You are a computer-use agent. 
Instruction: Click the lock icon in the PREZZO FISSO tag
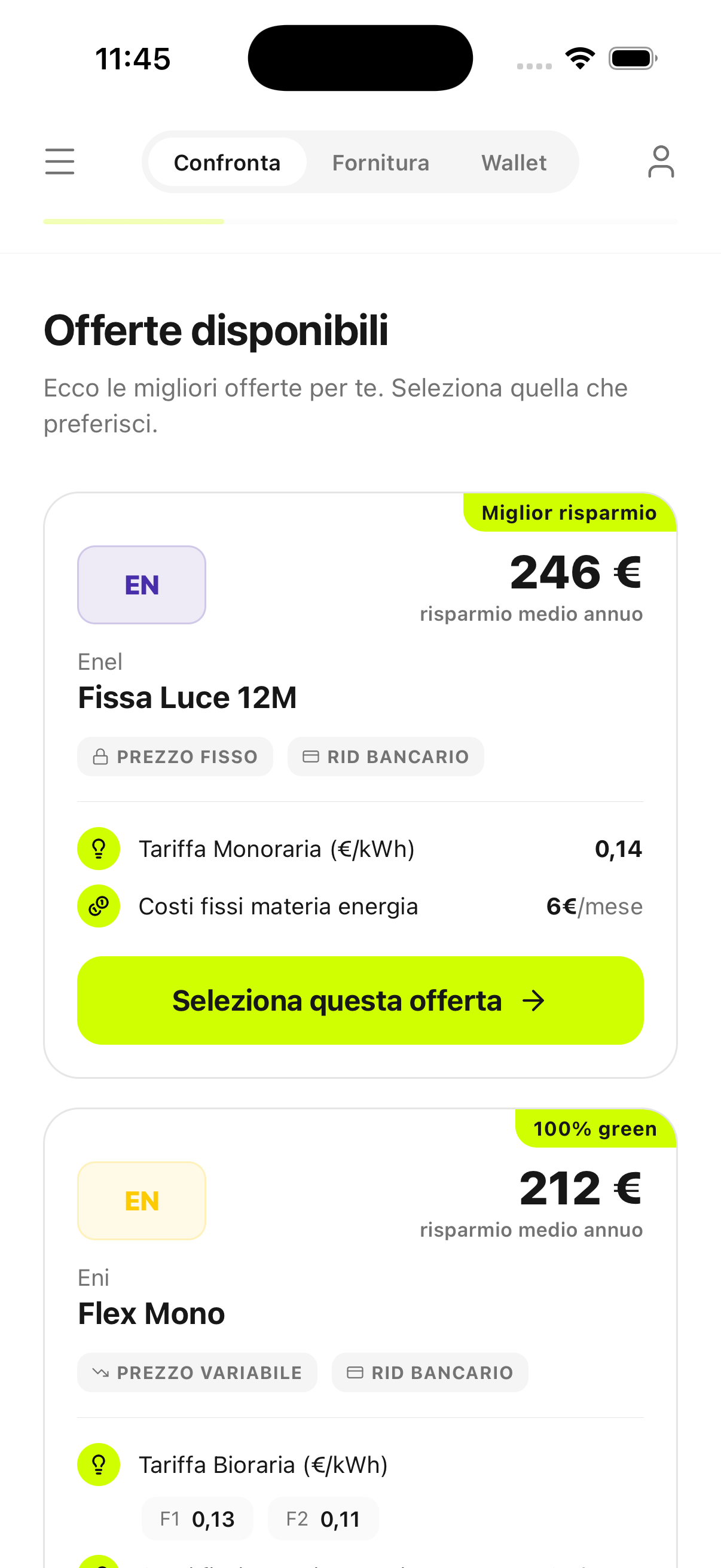[x=101, y=756]
